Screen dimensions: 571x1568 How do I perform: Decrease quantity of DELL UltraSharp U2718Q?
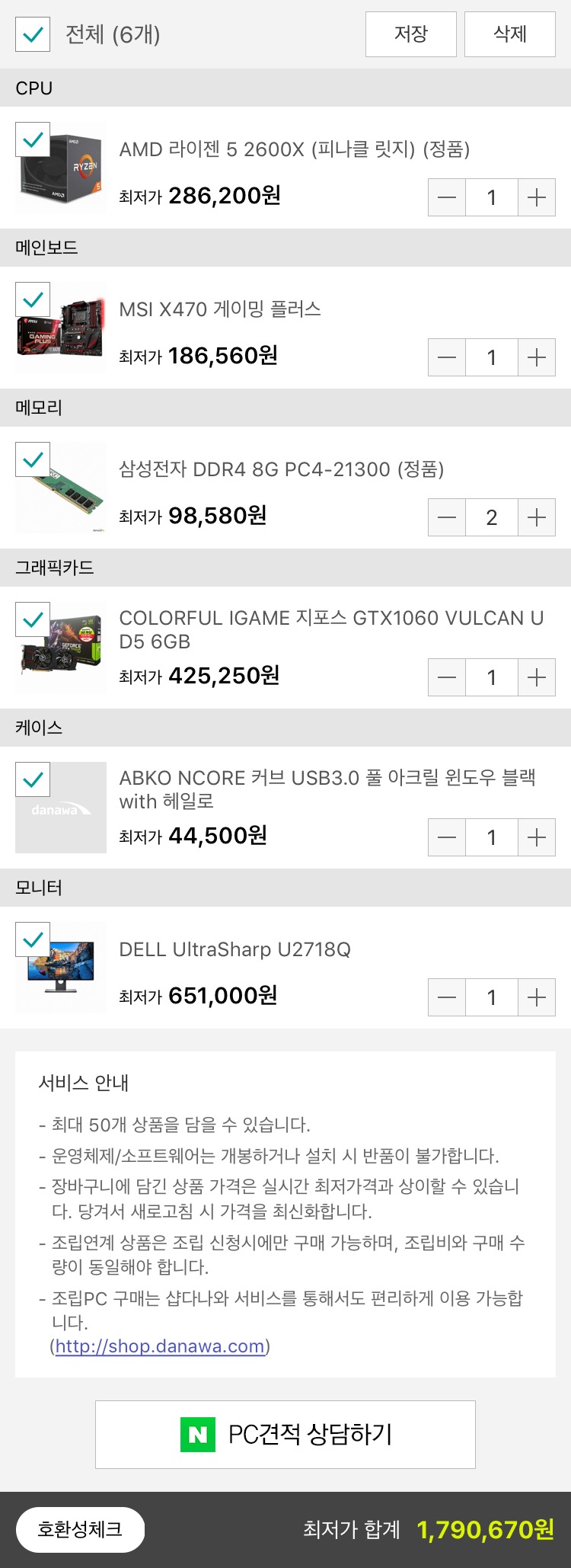point(447,997)
